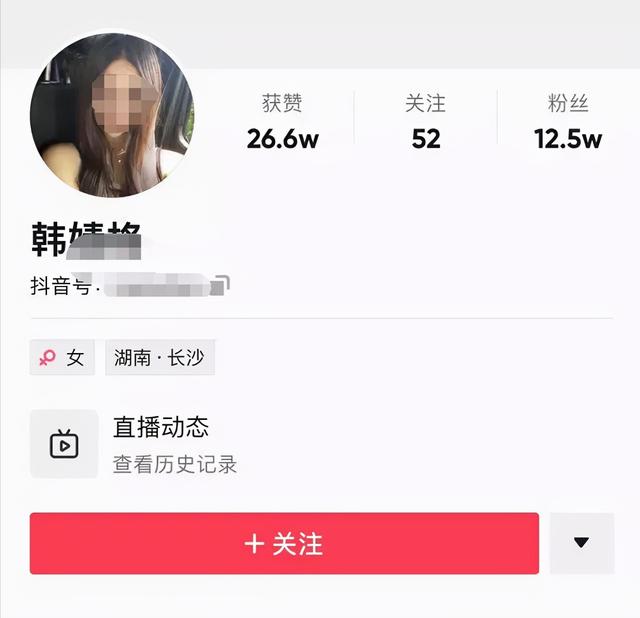Tap the red 关注 follow button

[284, 543]
